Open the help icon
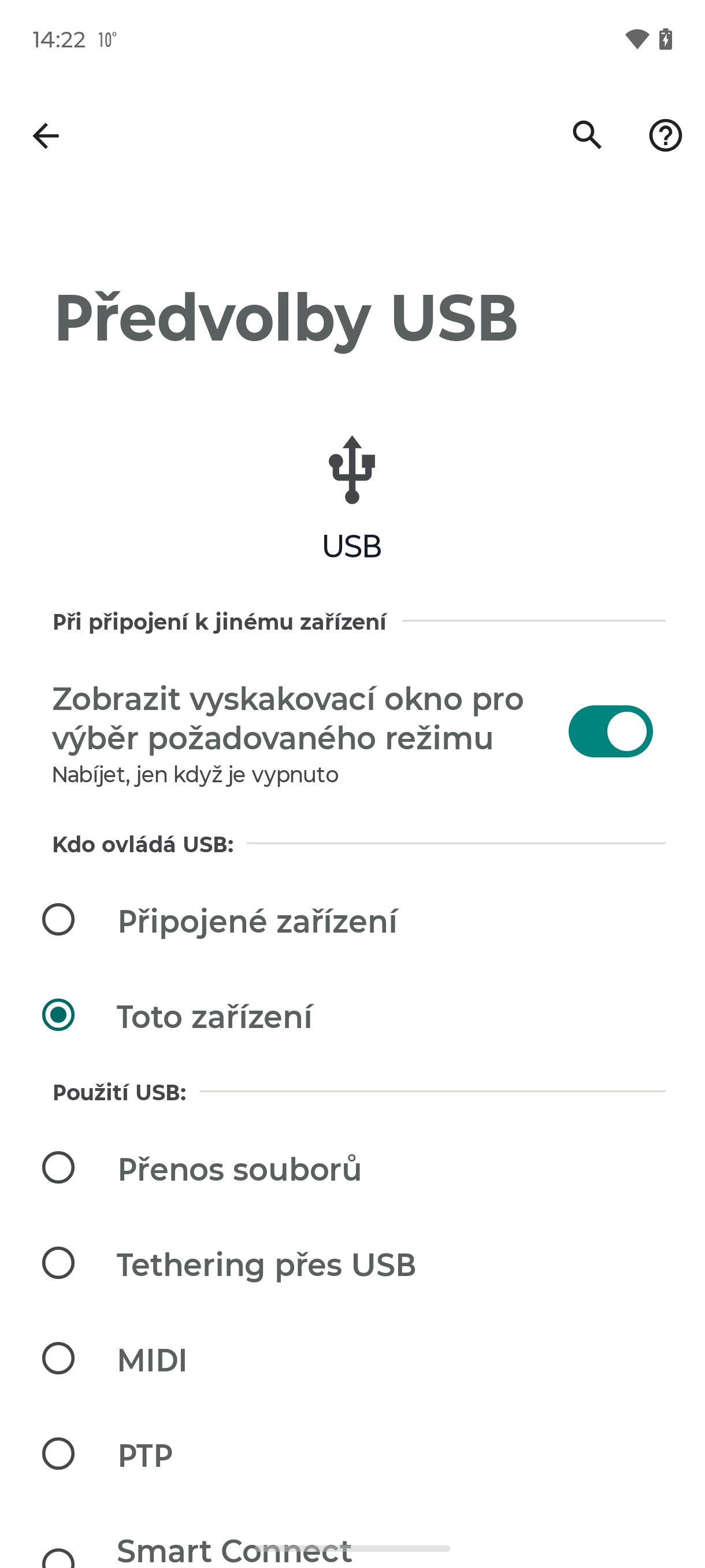The image size is (705, 1568). pos(665,135)
